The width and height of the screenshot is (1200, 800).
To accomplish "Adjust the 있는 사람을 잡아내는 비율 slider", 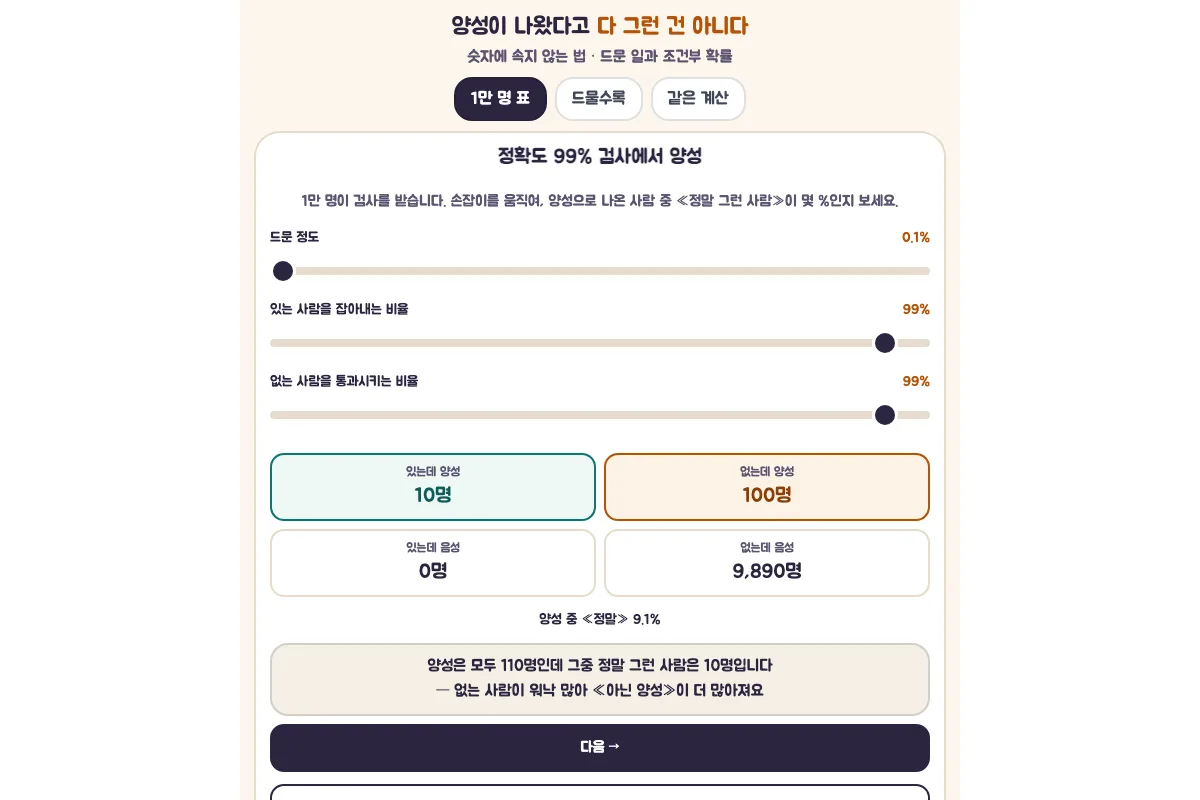I will coord(600,343).
